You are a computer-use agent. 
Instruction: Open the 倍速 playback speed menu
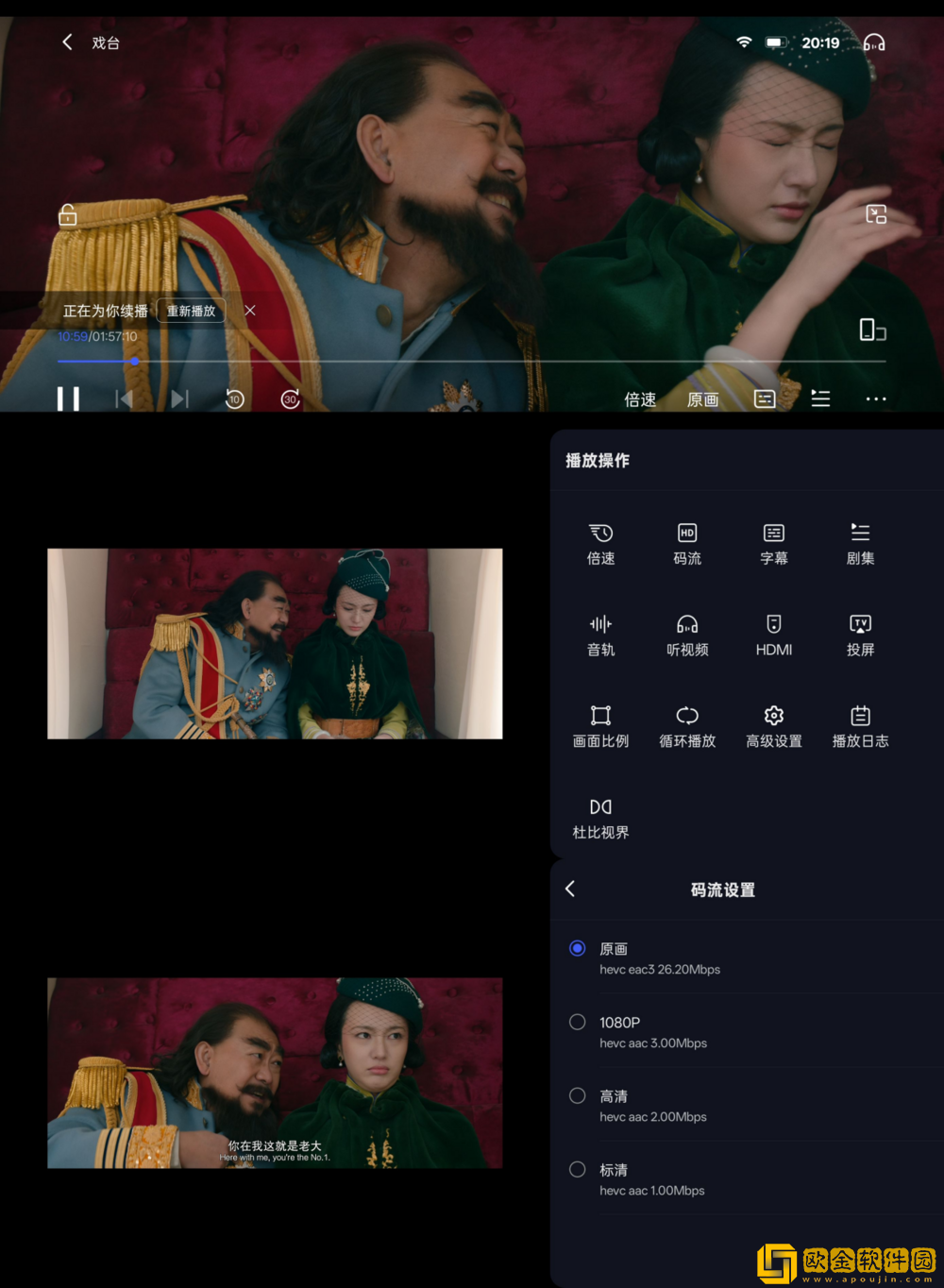pyautogui.click(x=640, y=398)
